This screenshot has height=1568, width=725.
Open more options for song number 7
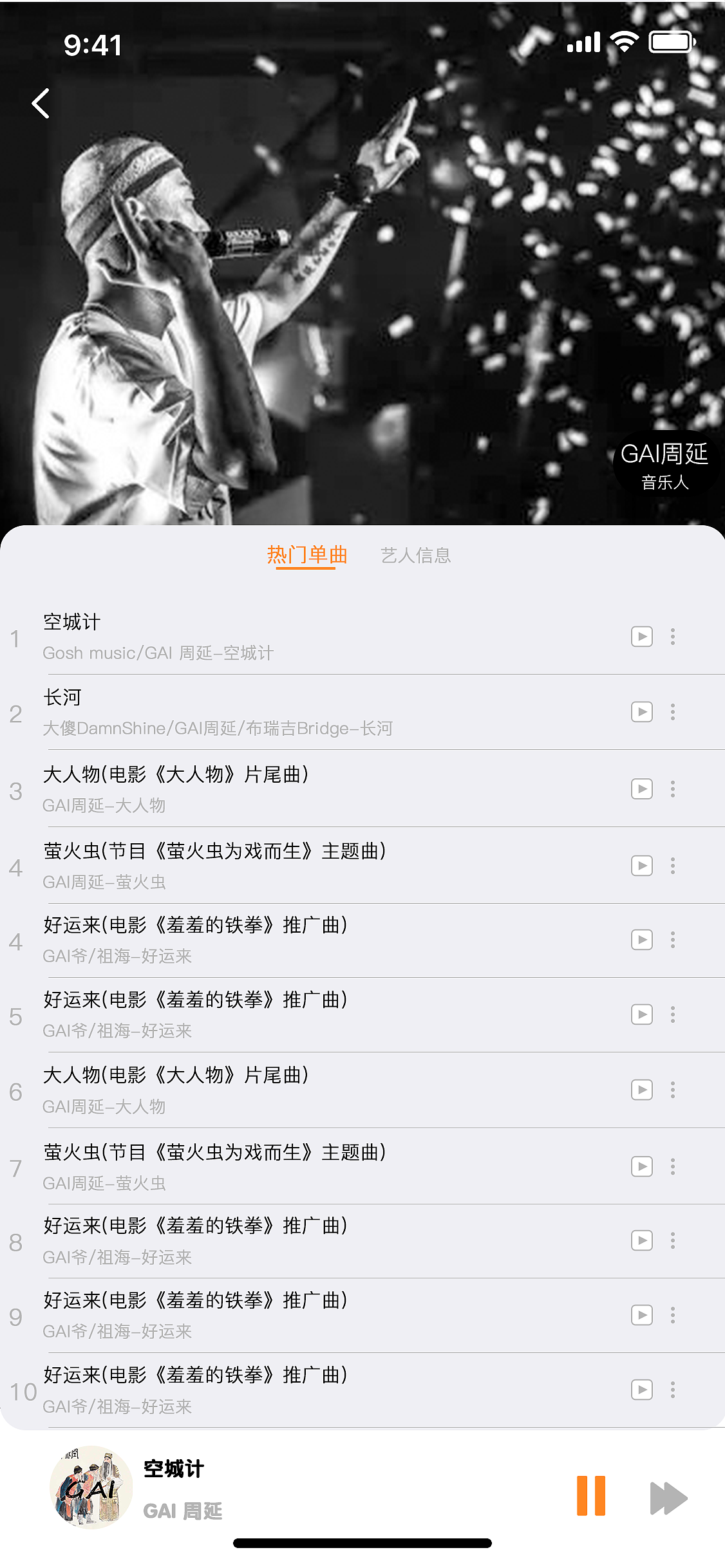pos(673,1166)
